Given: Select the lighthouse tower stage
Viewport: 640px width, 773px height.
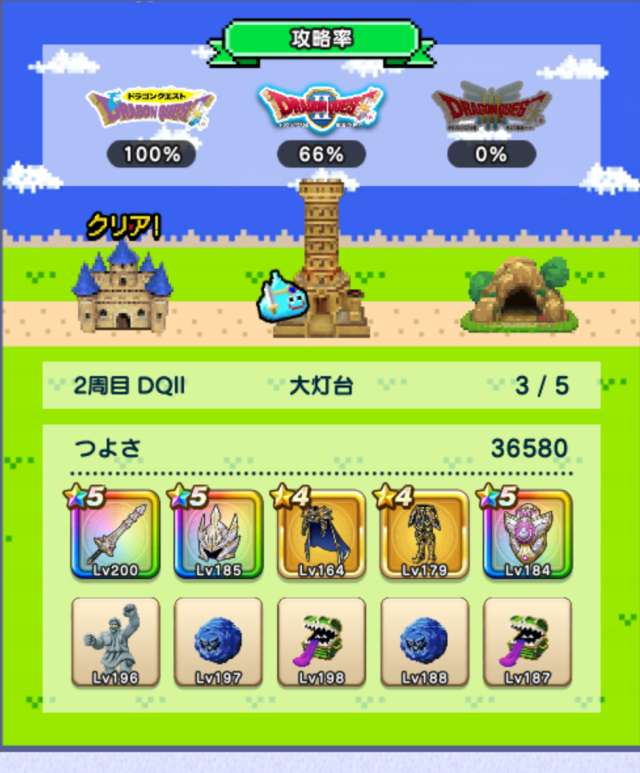Looking at the screenshot, I should coord(325,260).
